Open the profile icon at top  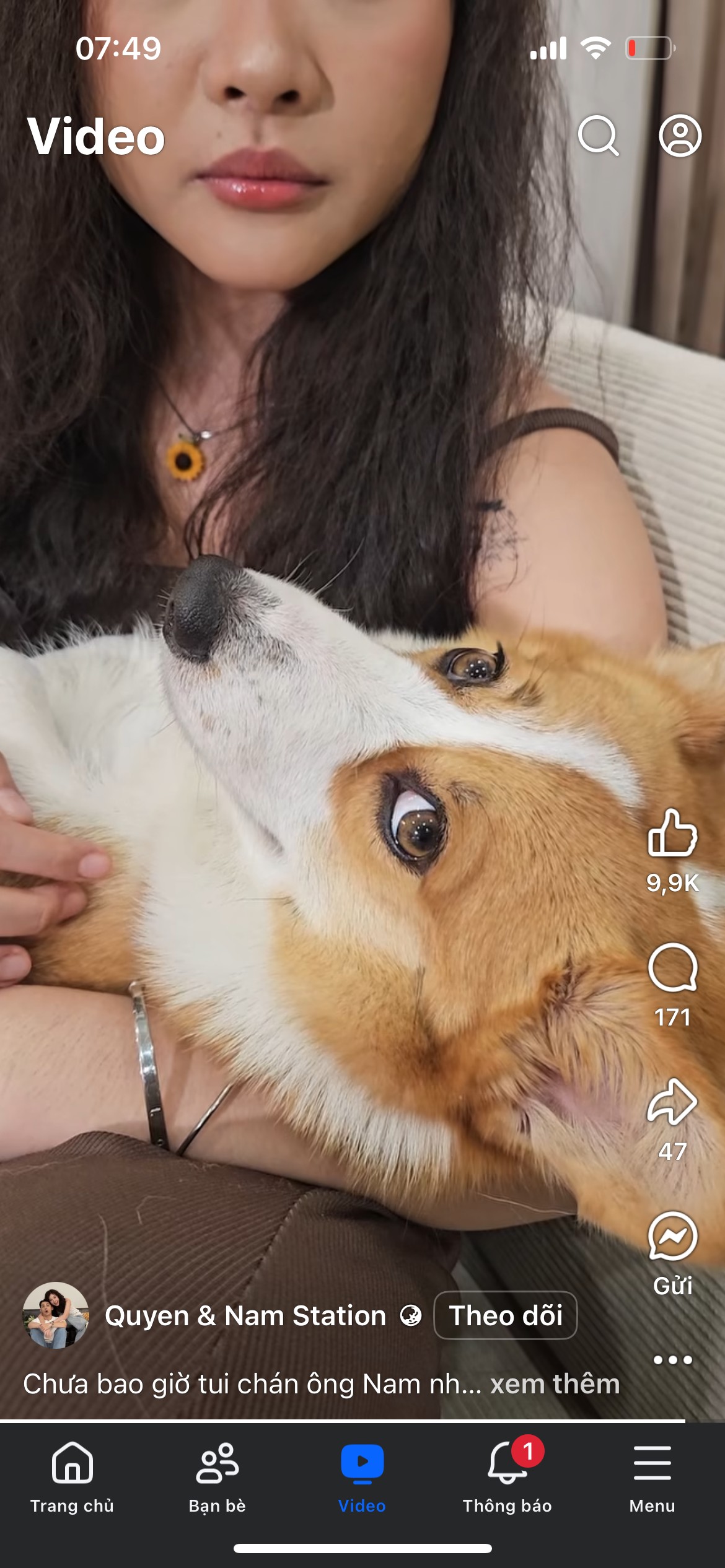click(x=680, y=135)
